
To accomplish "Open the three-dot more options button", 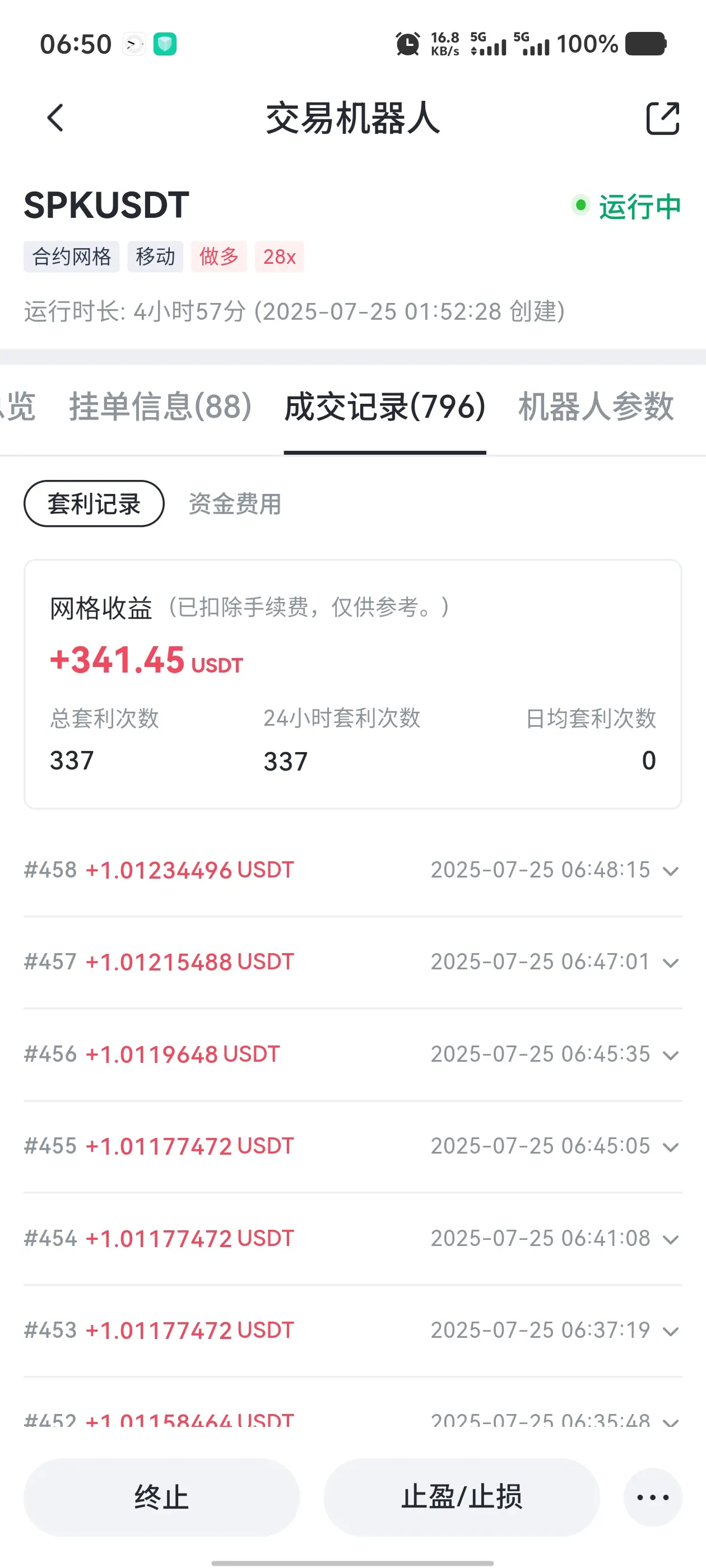I will [x=653, y=1497].
